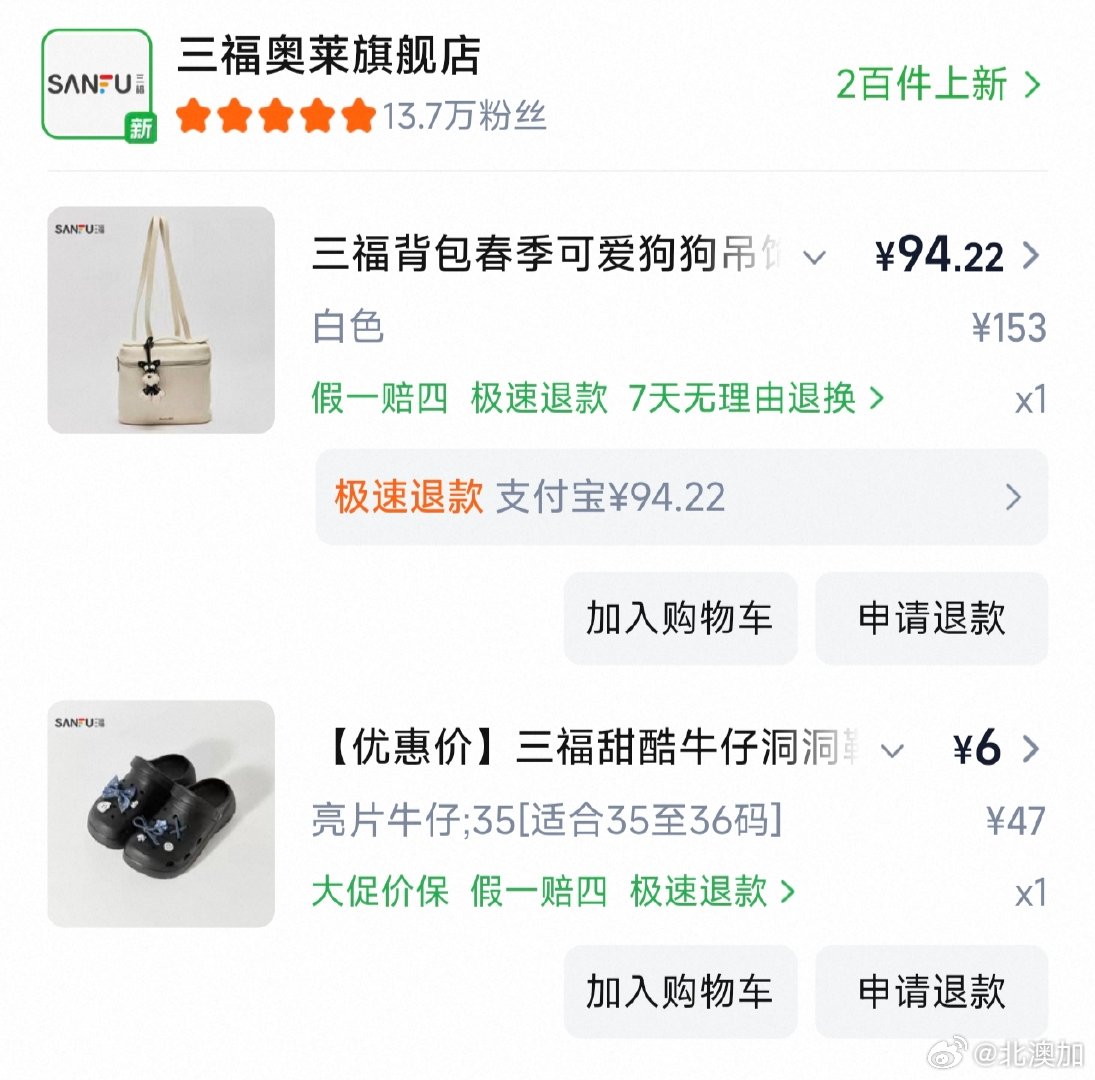Open the 三福奥莱旗舰店 store page

[x=328, y=57]
